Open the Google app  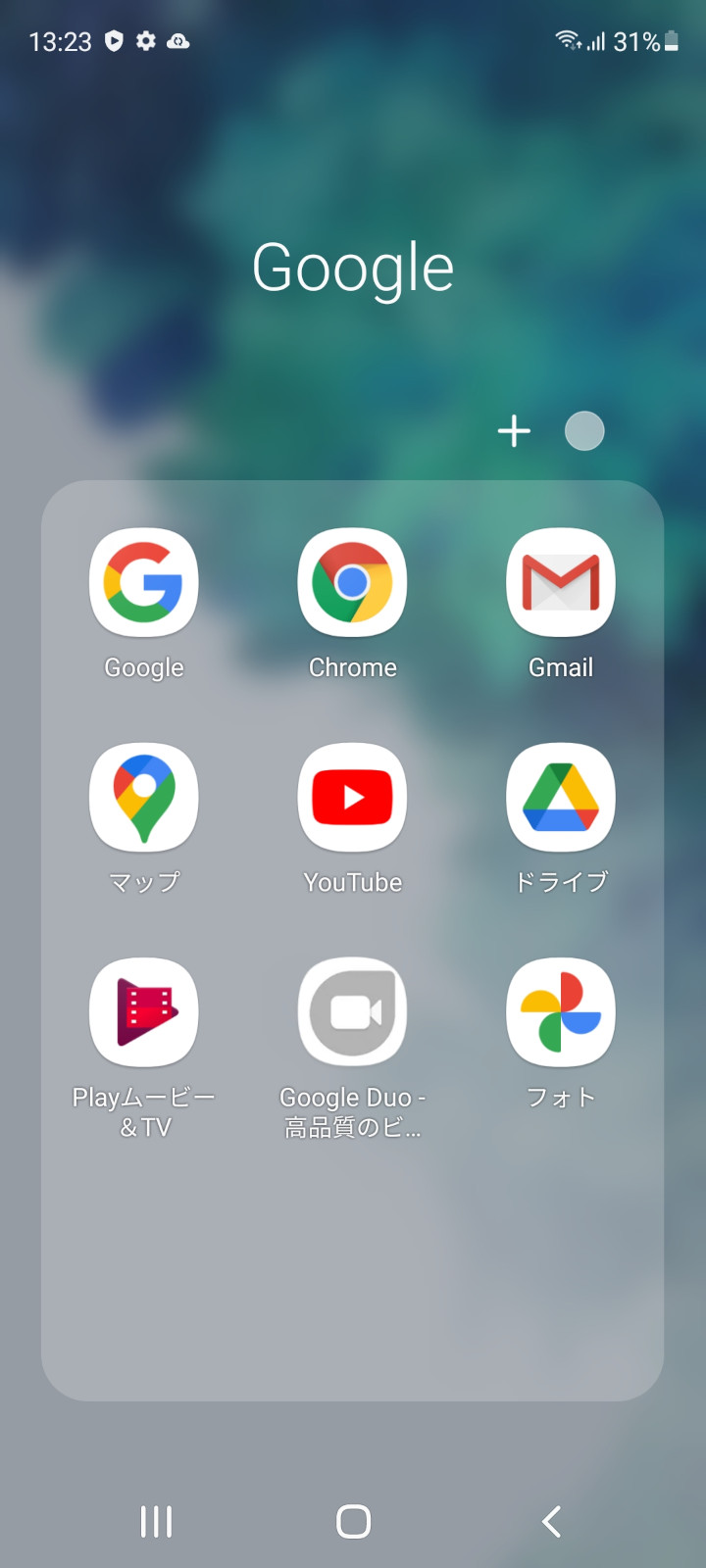(x=144, y=583)
